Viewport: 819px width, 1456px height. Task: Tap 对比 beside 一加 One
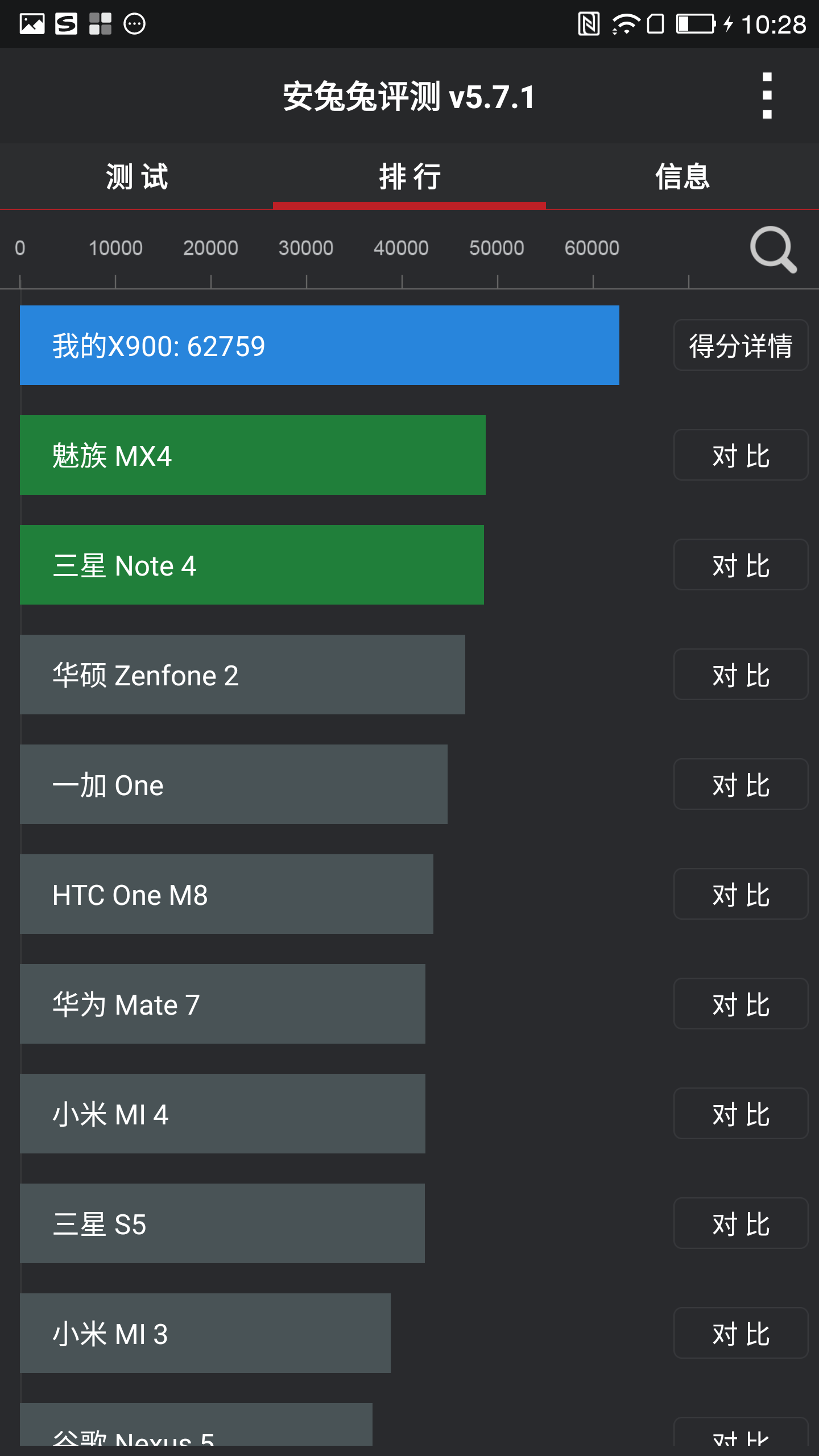pos(741,784)
